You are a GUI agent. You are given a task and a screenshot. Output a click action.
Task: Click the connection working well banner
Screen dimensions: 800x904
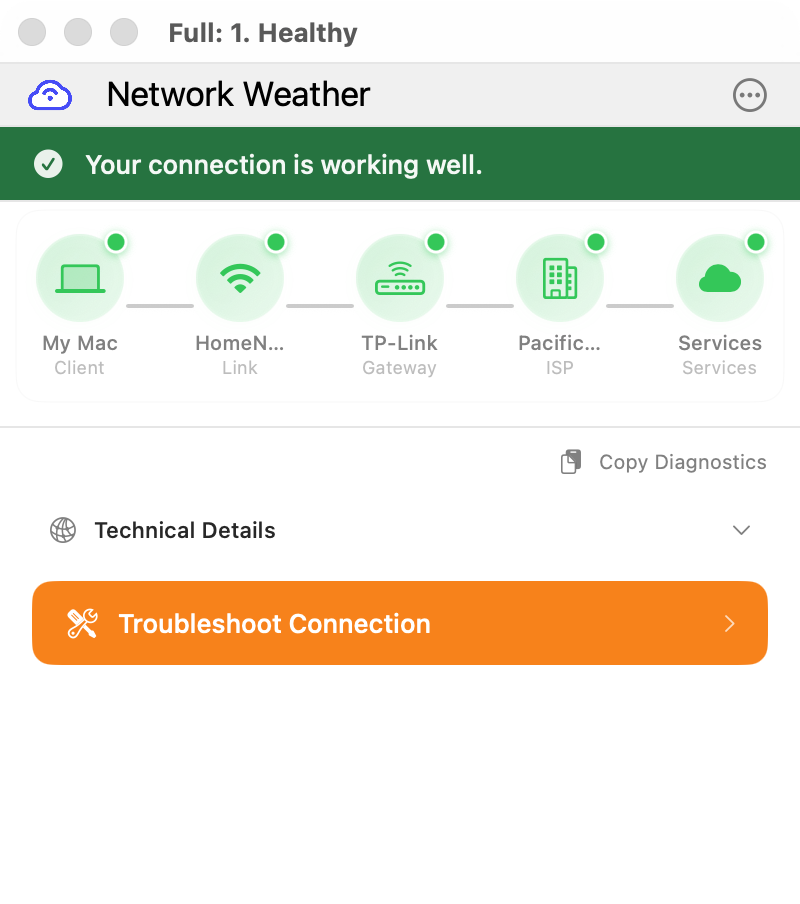point(400,163)
